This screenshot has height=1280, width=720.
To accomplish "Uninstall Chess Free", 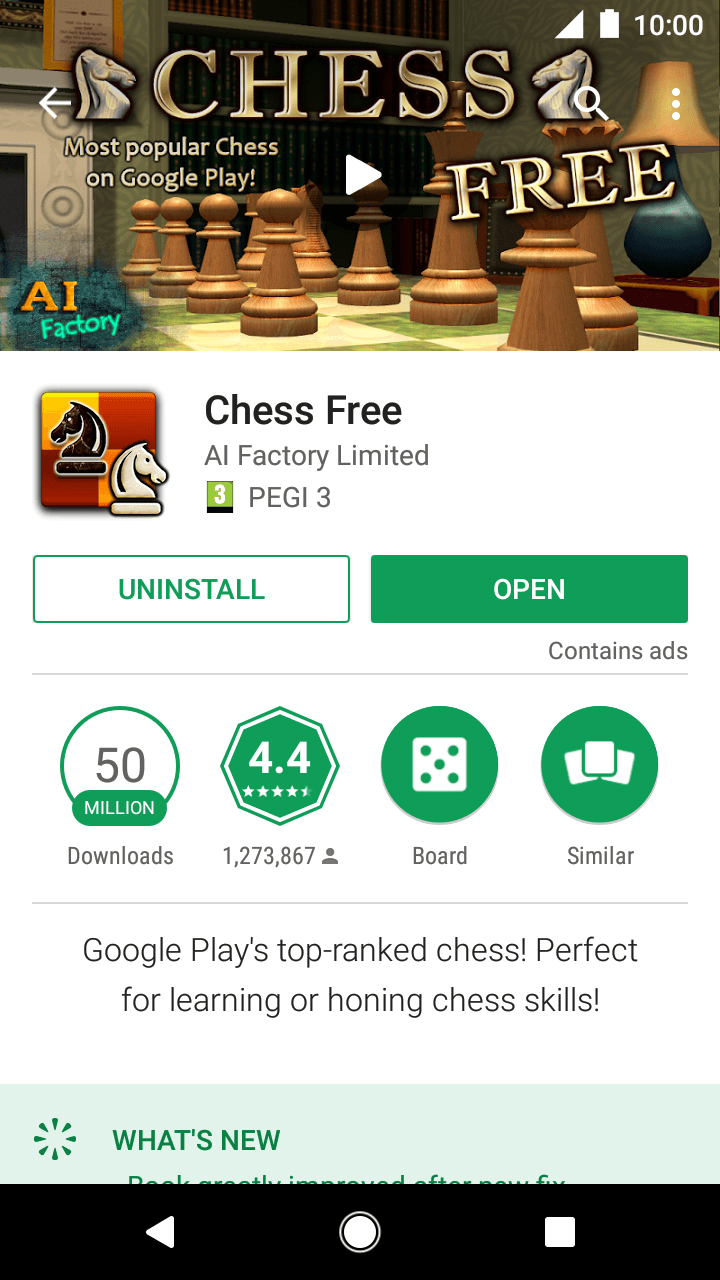I will click(191, 589).
